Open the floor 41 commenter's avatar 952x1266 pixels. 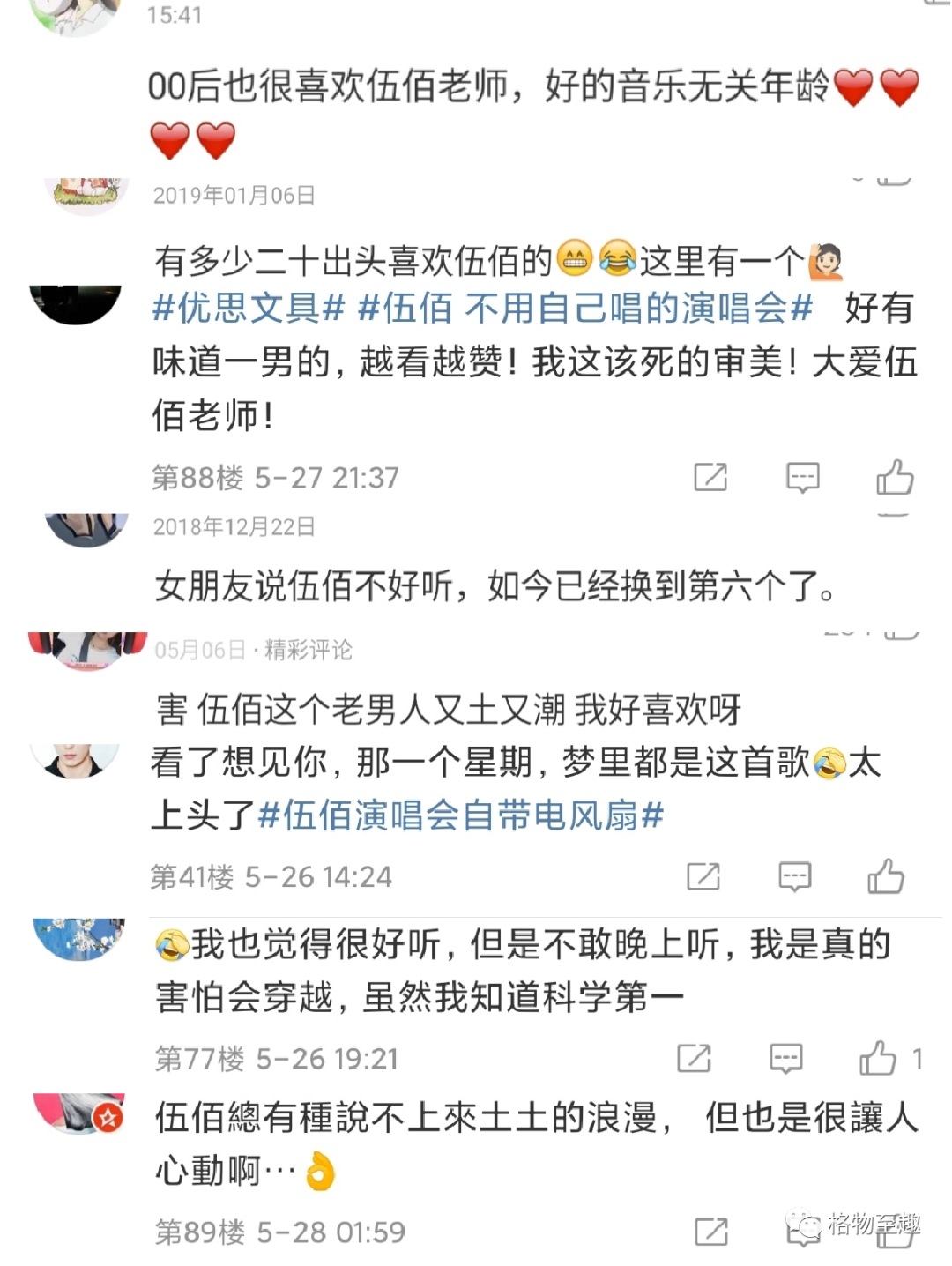(x=75, y=760)
